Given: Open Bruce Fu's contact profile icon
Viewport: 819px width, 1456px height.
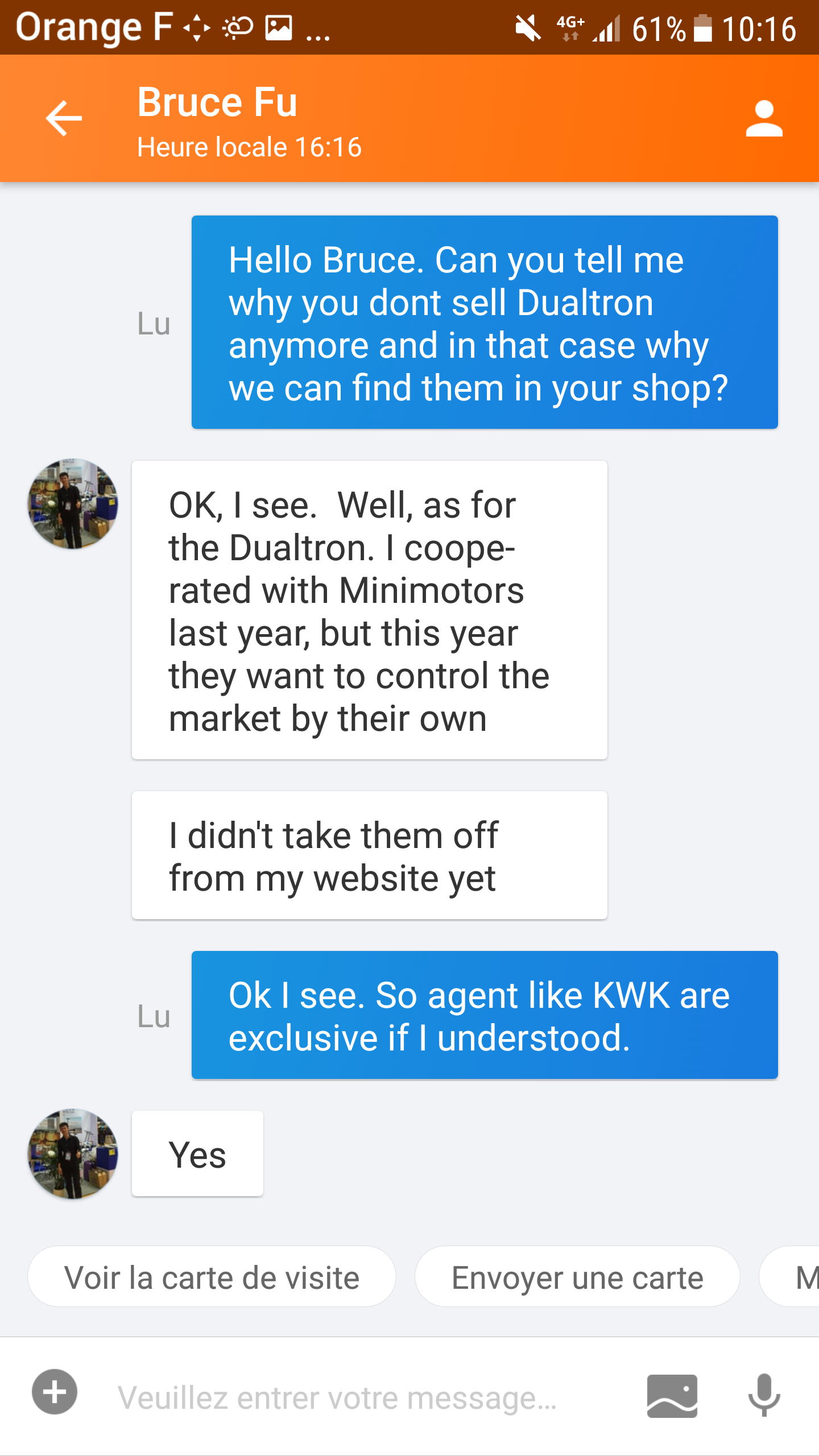Looking at the screenshot, I should 764,118.
